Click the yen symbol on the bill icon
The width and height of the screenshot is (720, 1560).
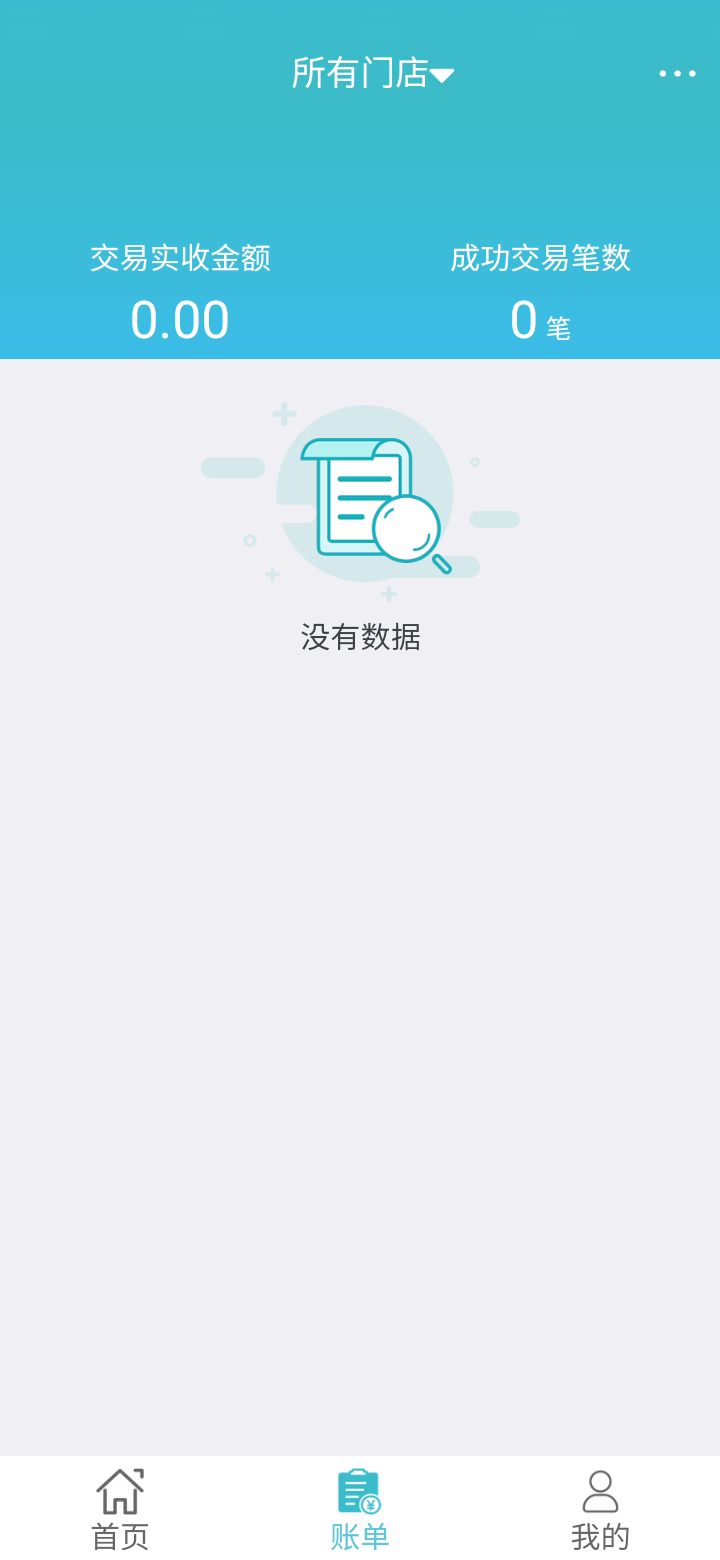pyautogui.click(x=369, y=1502)
